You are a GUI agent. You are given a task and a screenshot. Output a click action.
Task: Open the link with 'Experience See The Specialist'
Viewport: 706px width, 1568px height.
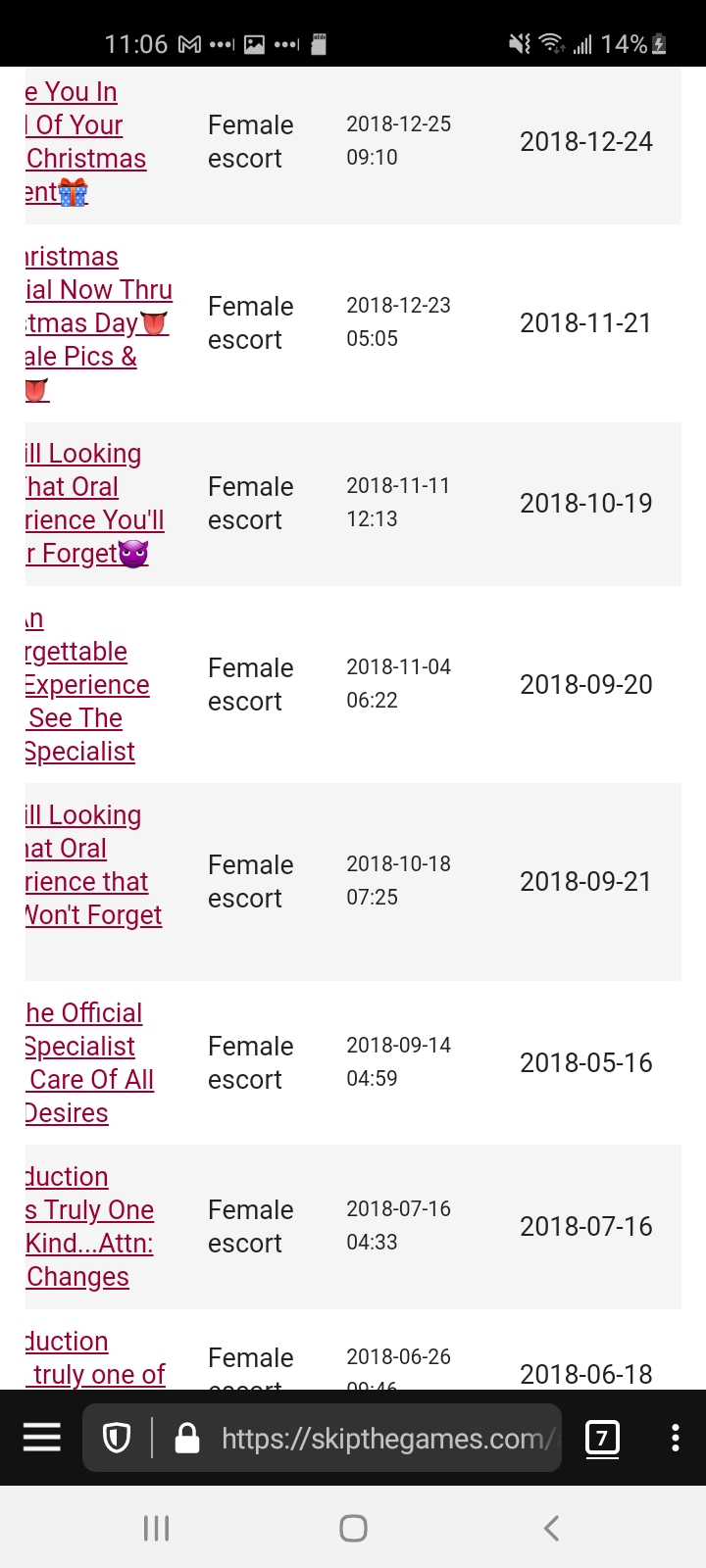pos(86,685)
